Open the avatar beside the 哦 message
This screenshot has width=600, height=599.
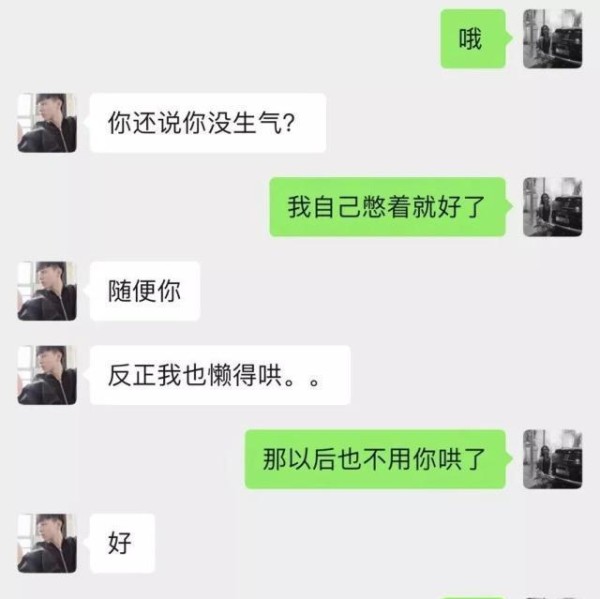[552, 39]
